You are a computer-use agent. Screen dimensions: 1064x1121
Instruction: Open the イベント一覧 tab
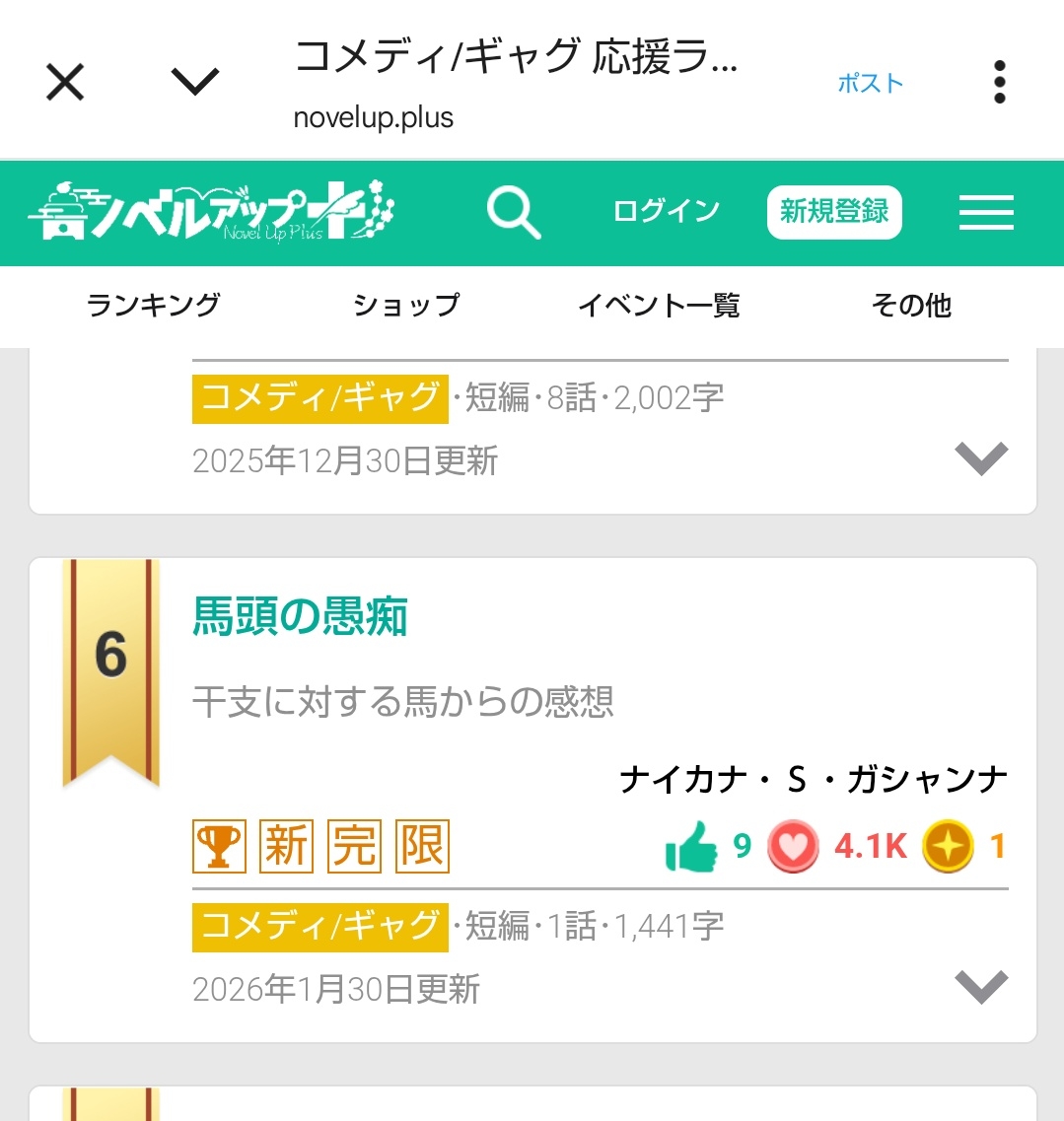coord(659,306)
